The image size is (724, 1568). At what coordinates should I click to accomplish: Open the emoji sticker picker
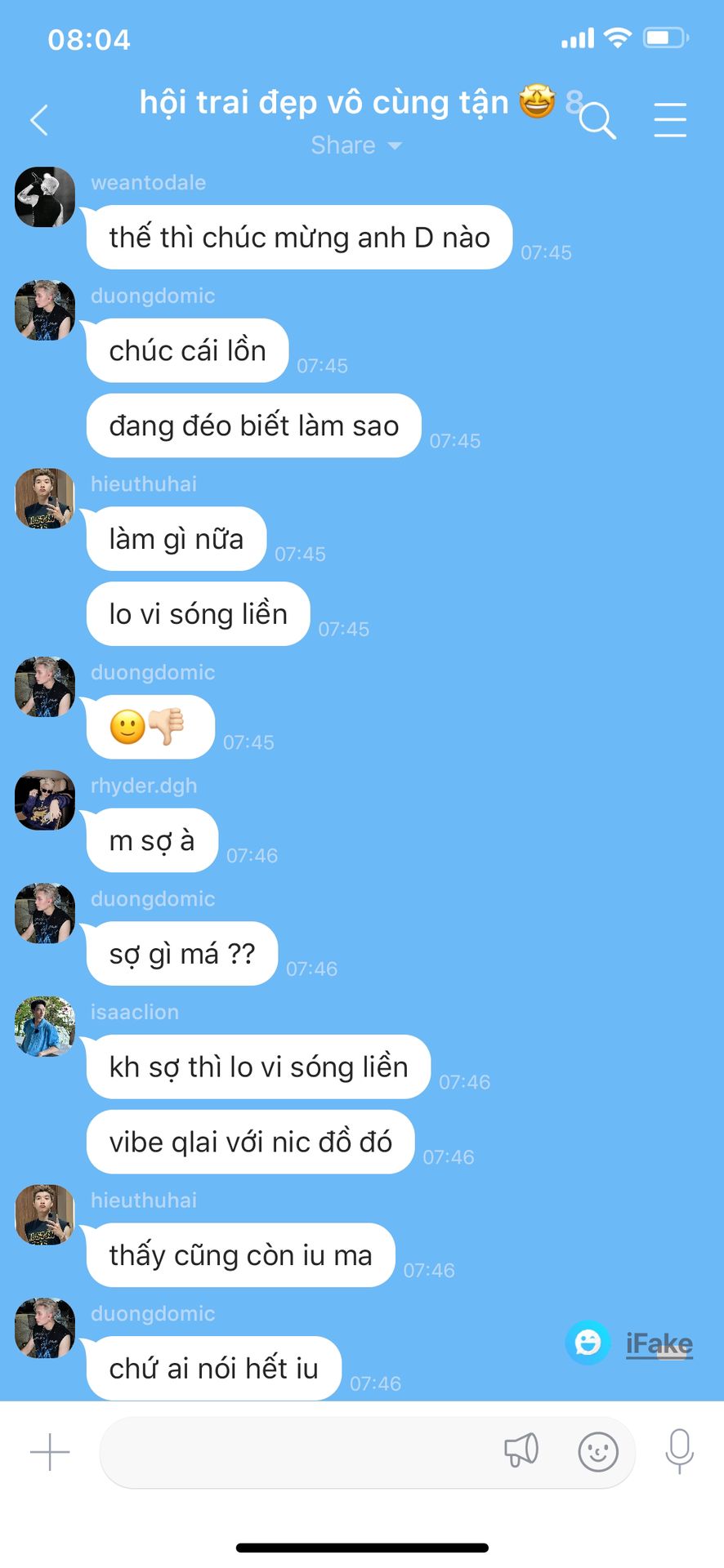click(x=598, y=1451)
